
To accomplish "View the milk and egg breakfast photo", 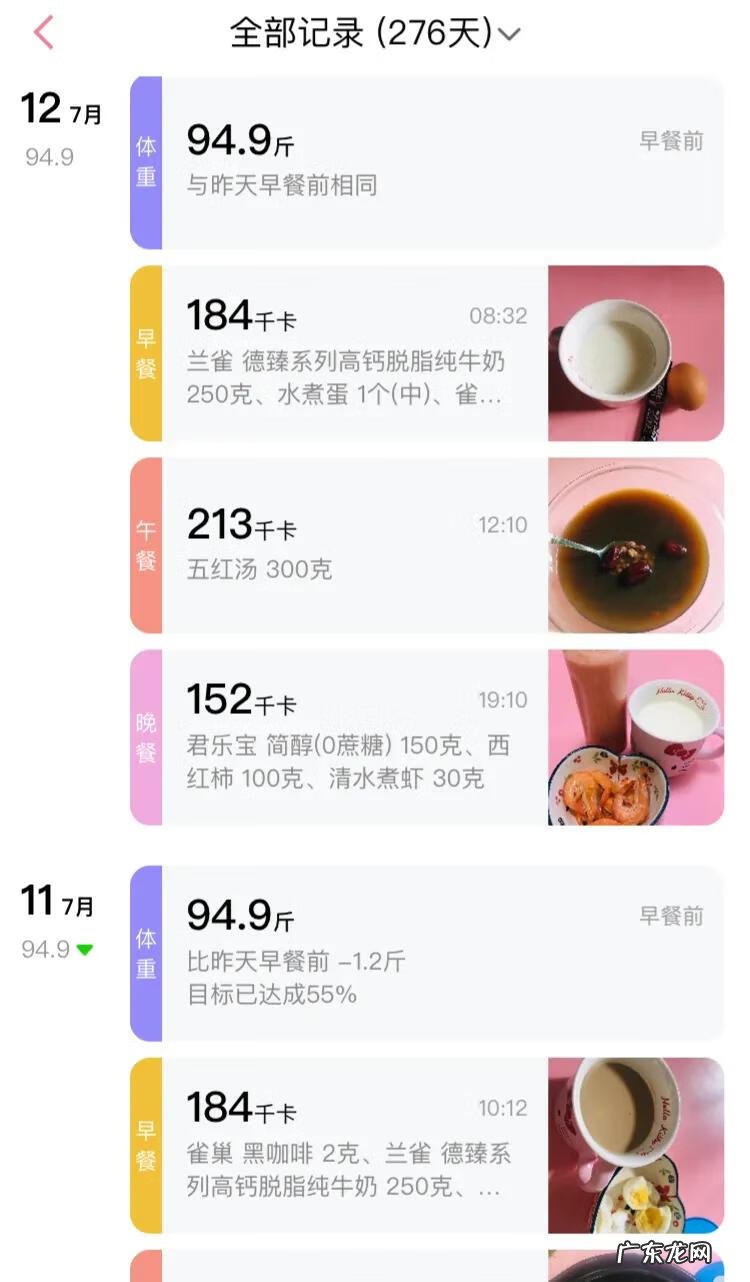I will (637, 352).
